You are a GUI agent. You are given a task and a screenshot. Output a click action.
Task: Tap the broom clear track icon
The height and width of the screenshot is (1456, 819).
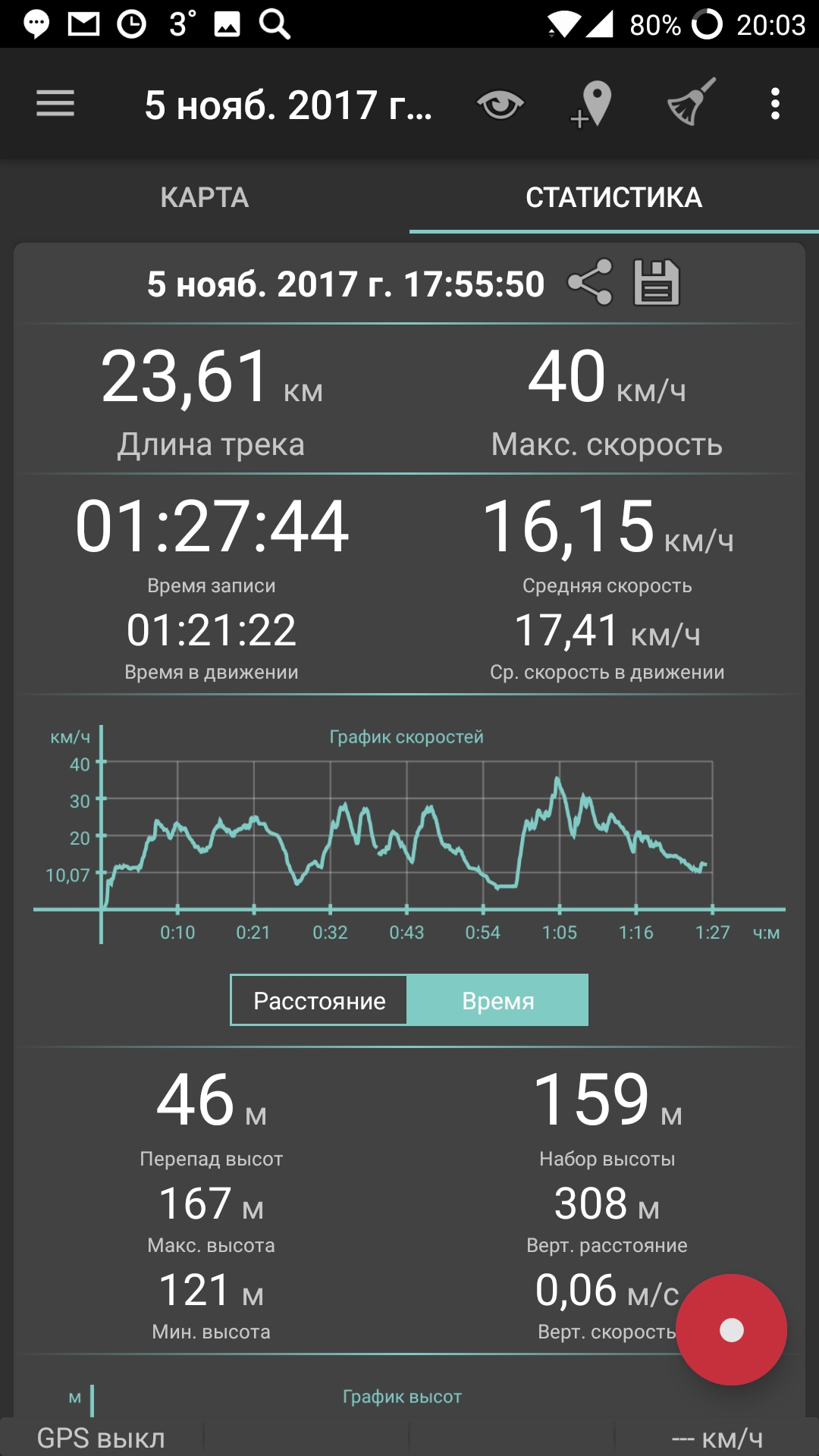click(x=691, y=102)
